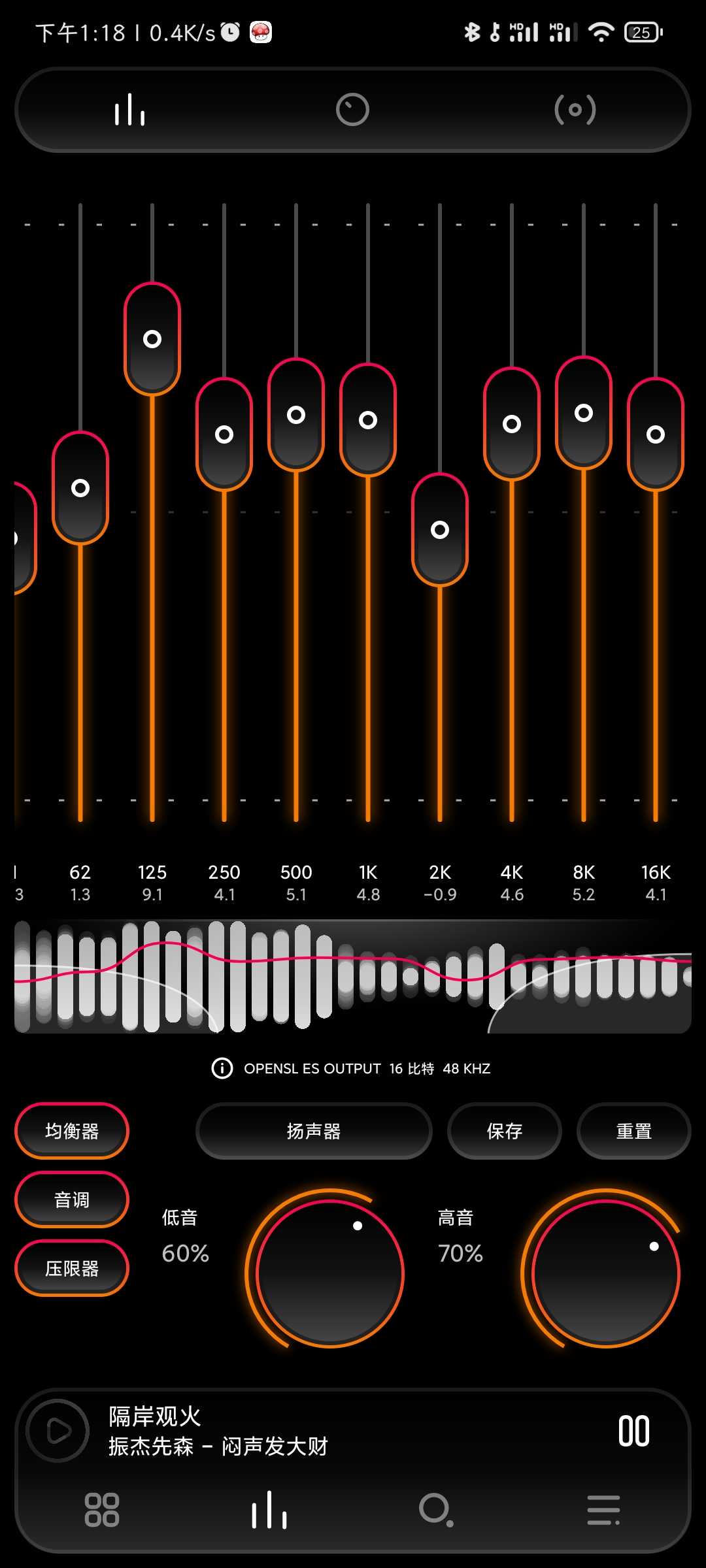The width and height of the screenshot is (706, 1568).
Task: Open the 扬声器 preset selector
Action: click(x=314, y=1131)
